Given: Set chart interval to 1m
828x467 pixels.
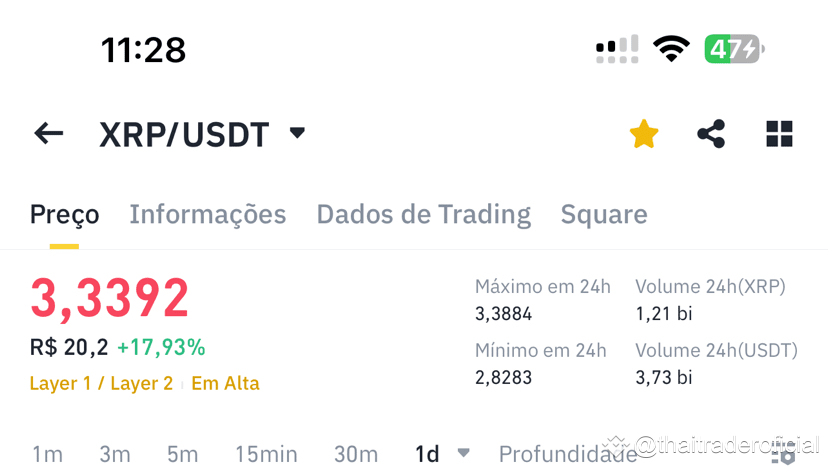Looking at the screenshot, I should pyautogui.click(x=47, y=454).
